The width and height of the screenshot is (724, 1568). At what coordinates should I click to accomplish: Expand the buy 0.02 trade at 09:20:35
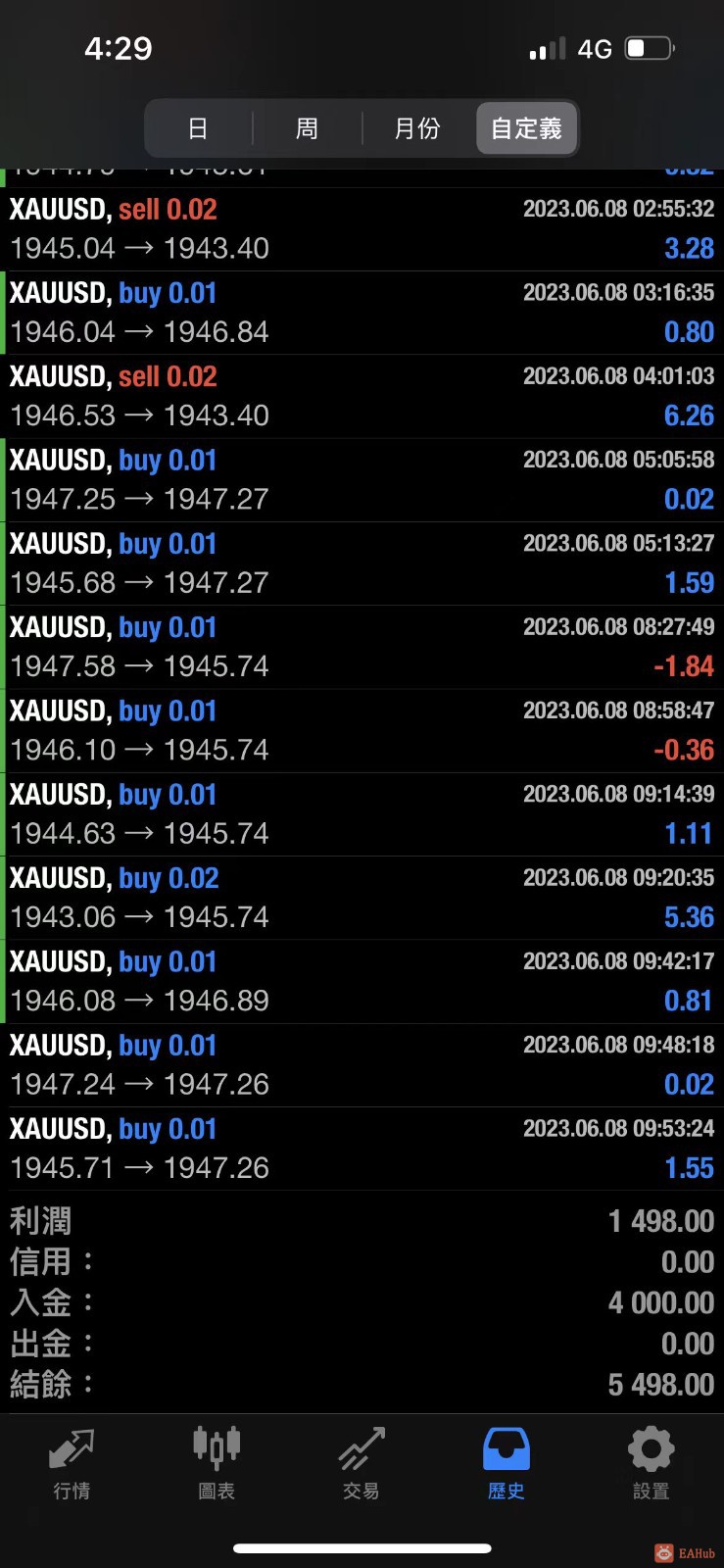362,898
